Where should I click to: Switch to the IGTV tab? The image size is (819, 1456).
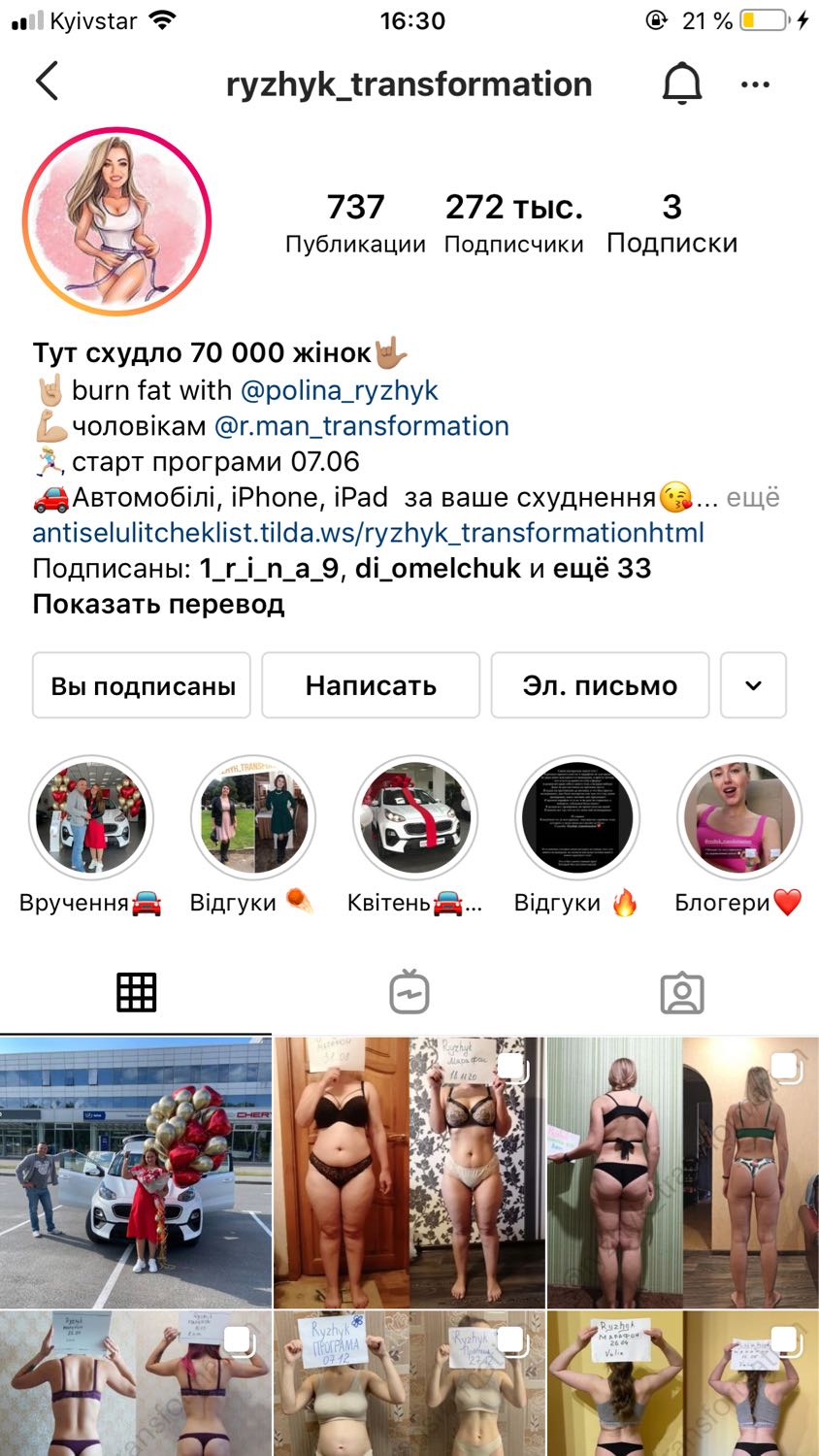(x=409, y=992)
